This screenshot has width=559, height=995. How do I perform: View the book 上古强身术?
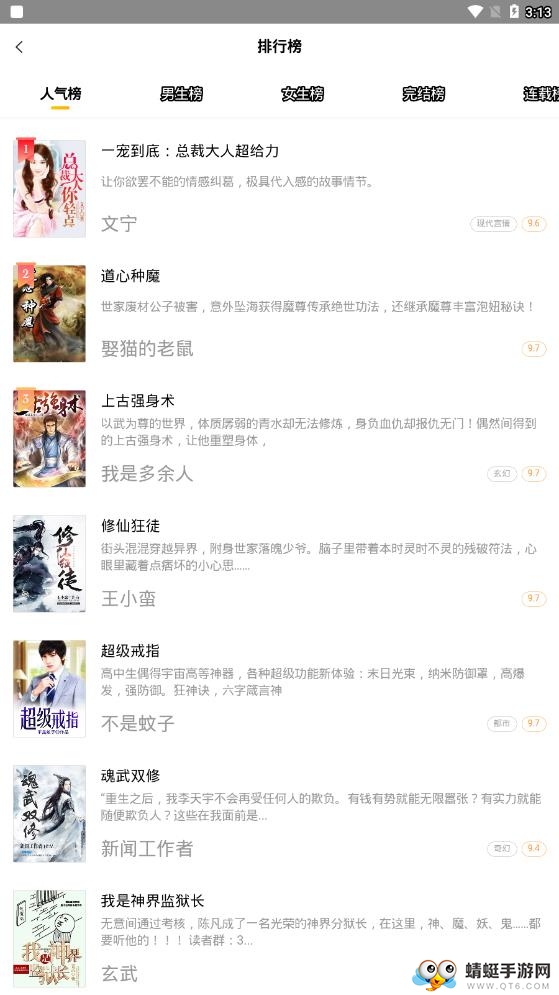pos(279,438)
